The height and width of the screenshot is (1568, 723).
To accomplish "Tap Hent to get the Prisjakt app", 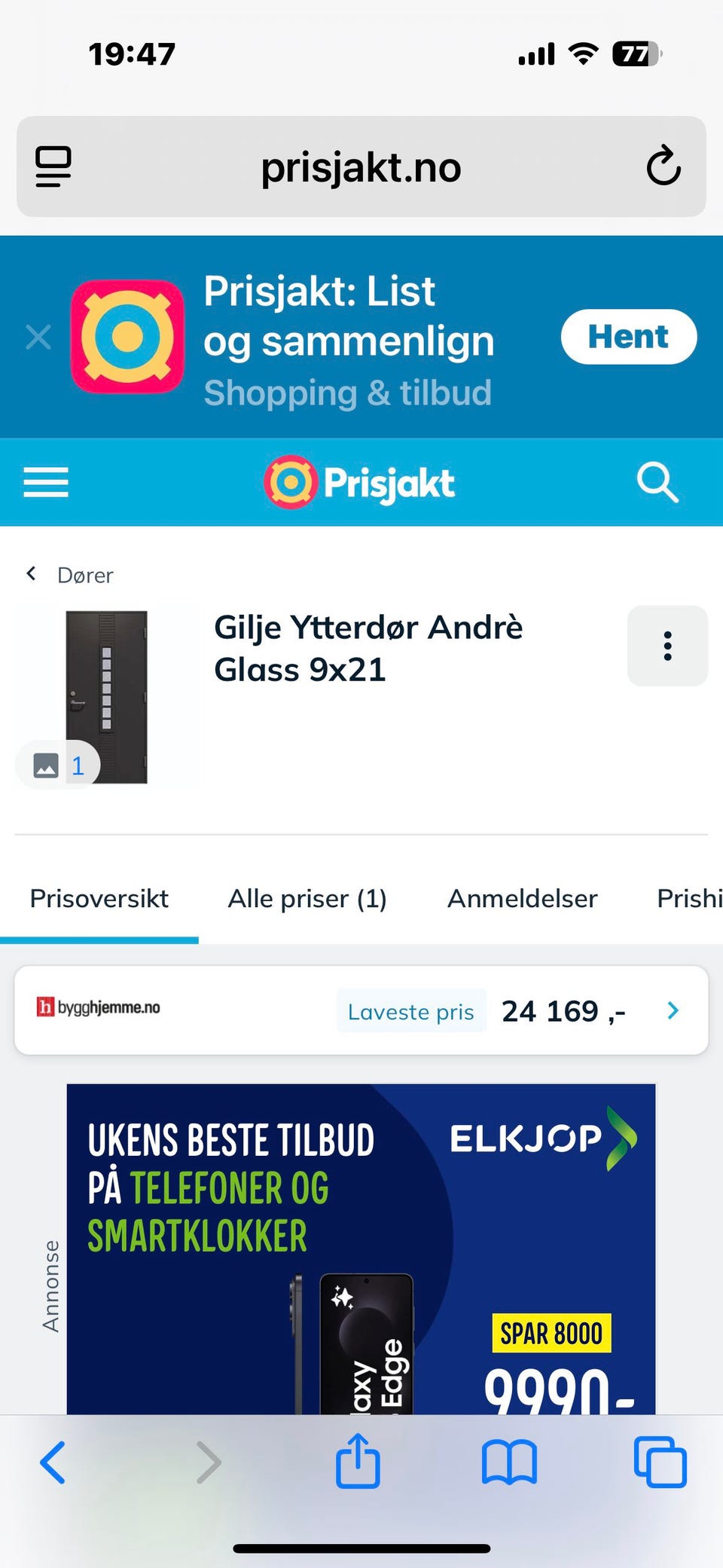I will (629, 337).
